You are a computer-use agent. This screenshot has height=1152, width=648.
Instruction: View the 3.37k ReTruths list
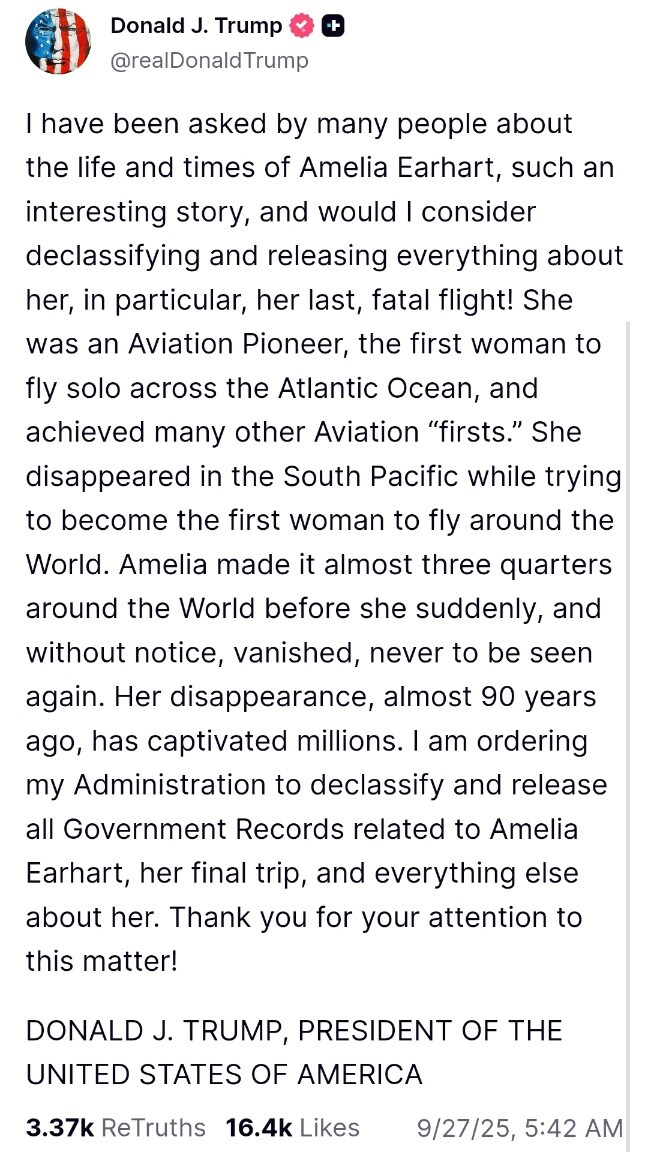tap(116, 1128)
